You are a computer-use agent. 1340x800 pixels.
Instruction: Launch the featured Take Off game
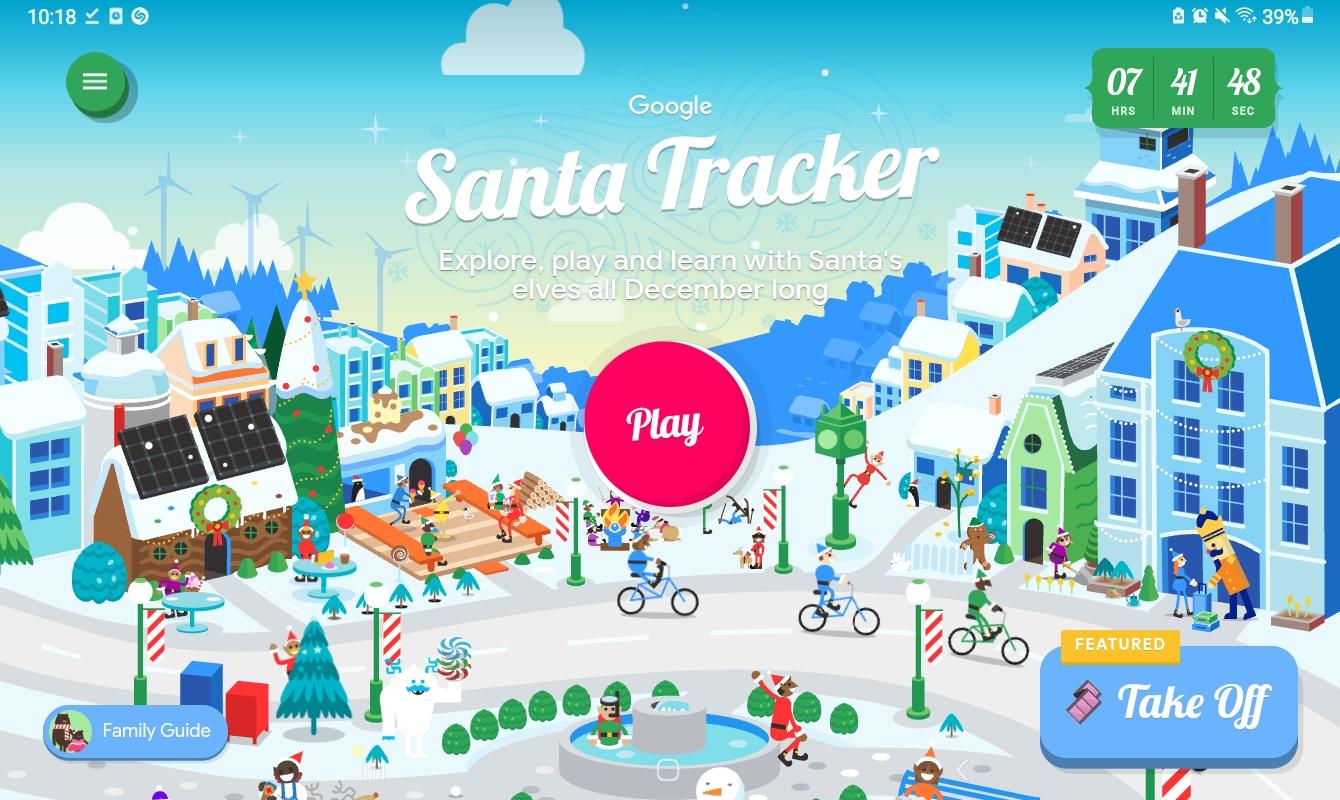(x=1168, y=703)
